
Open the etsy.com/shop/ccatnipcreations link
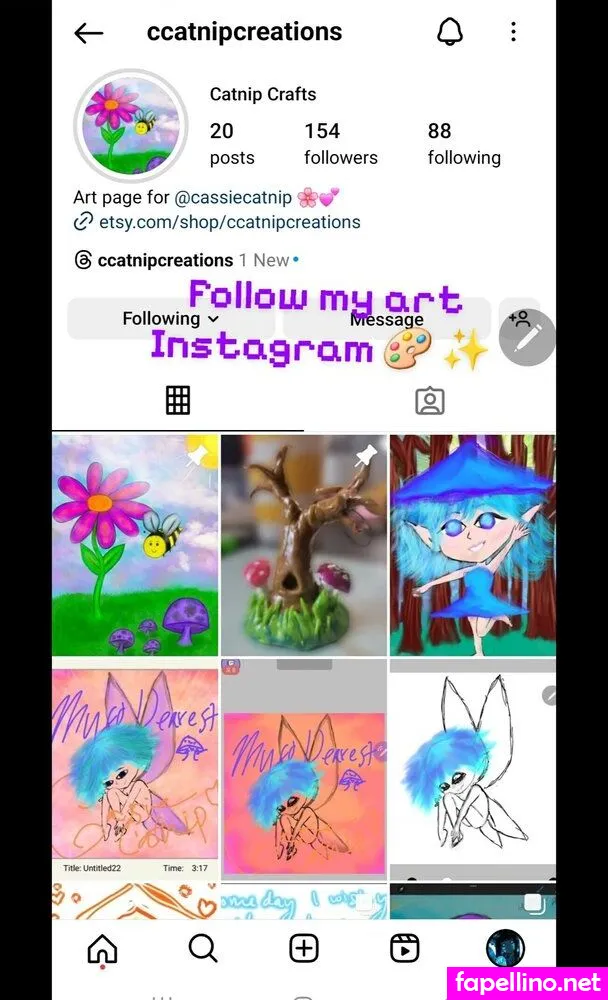click(229, 222)
